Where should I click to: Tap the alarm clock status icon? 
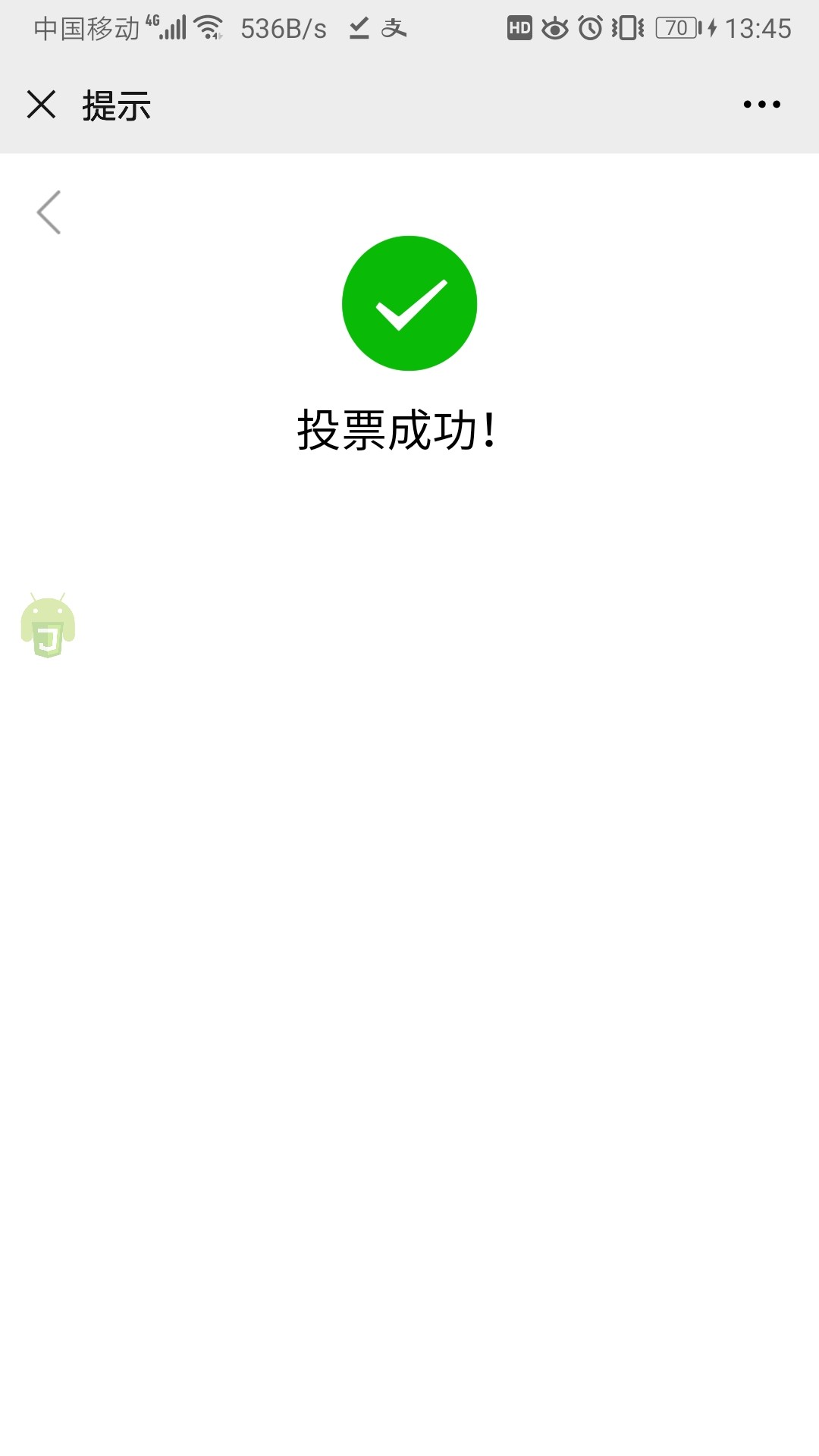(x=590, y=27)
